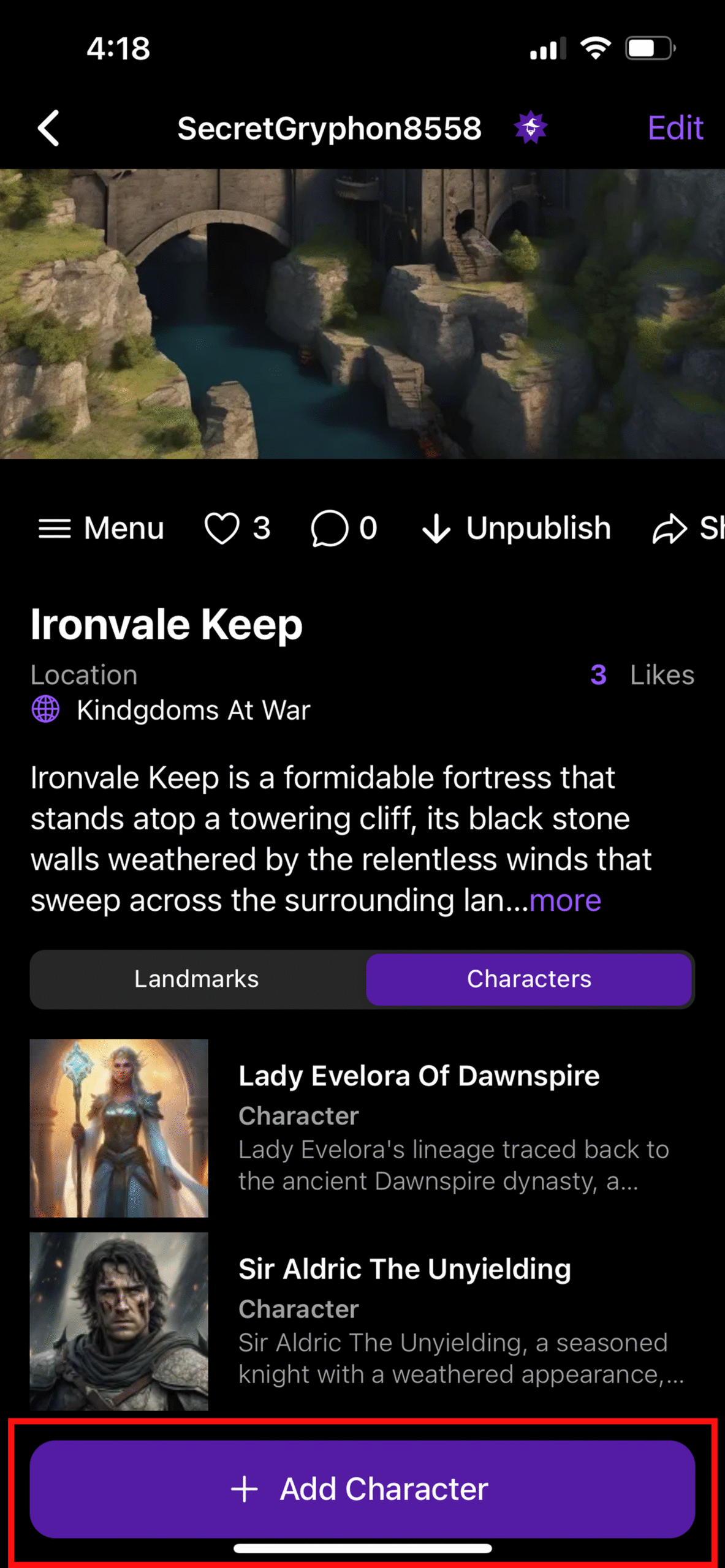Viewport: 725px width, 1568px height.
Task: Open the Kindgdoms At War world
Action: tap(192, 710)
